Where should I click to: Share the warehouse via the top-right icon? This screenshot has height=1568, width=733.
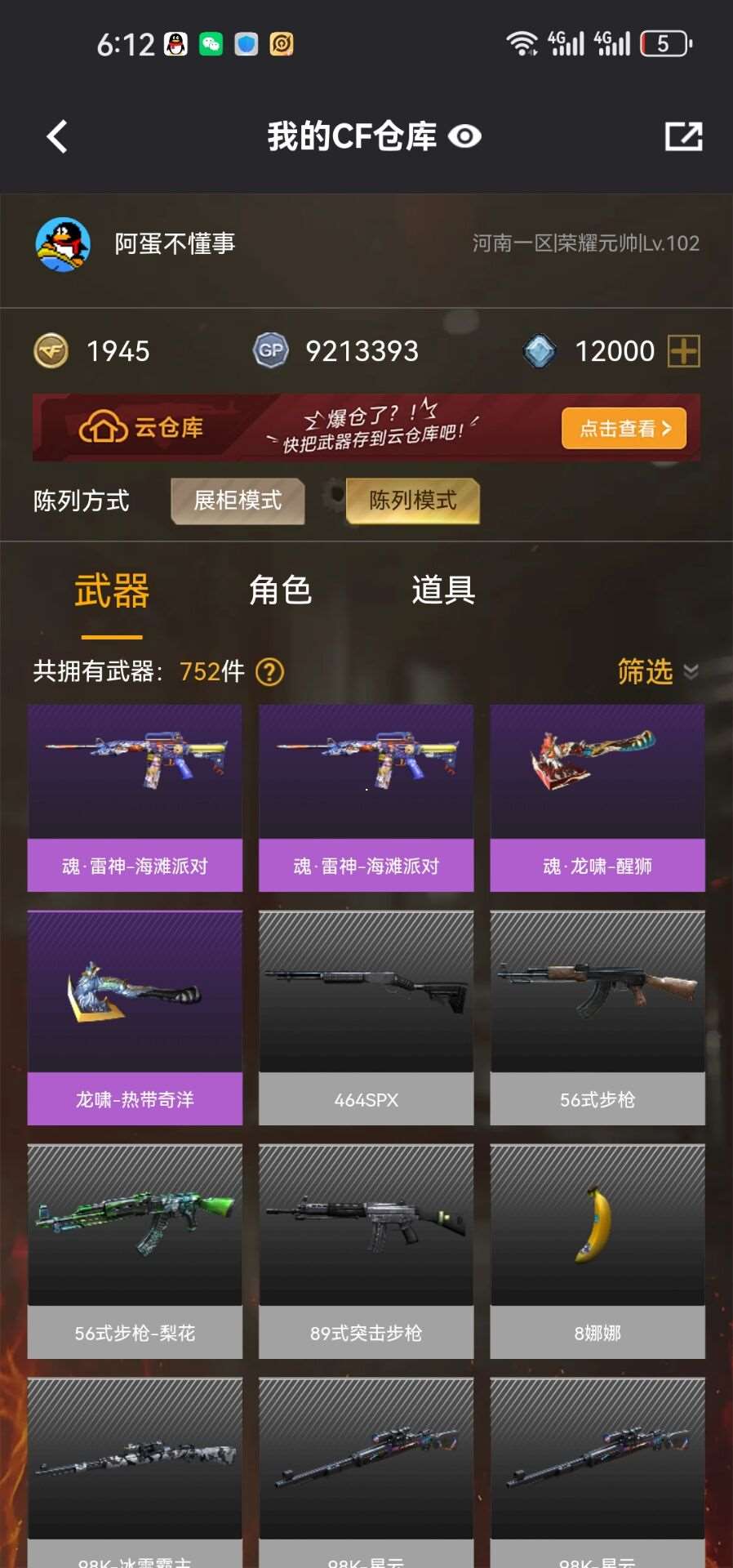pyautogui.click(x=682, y=136)
